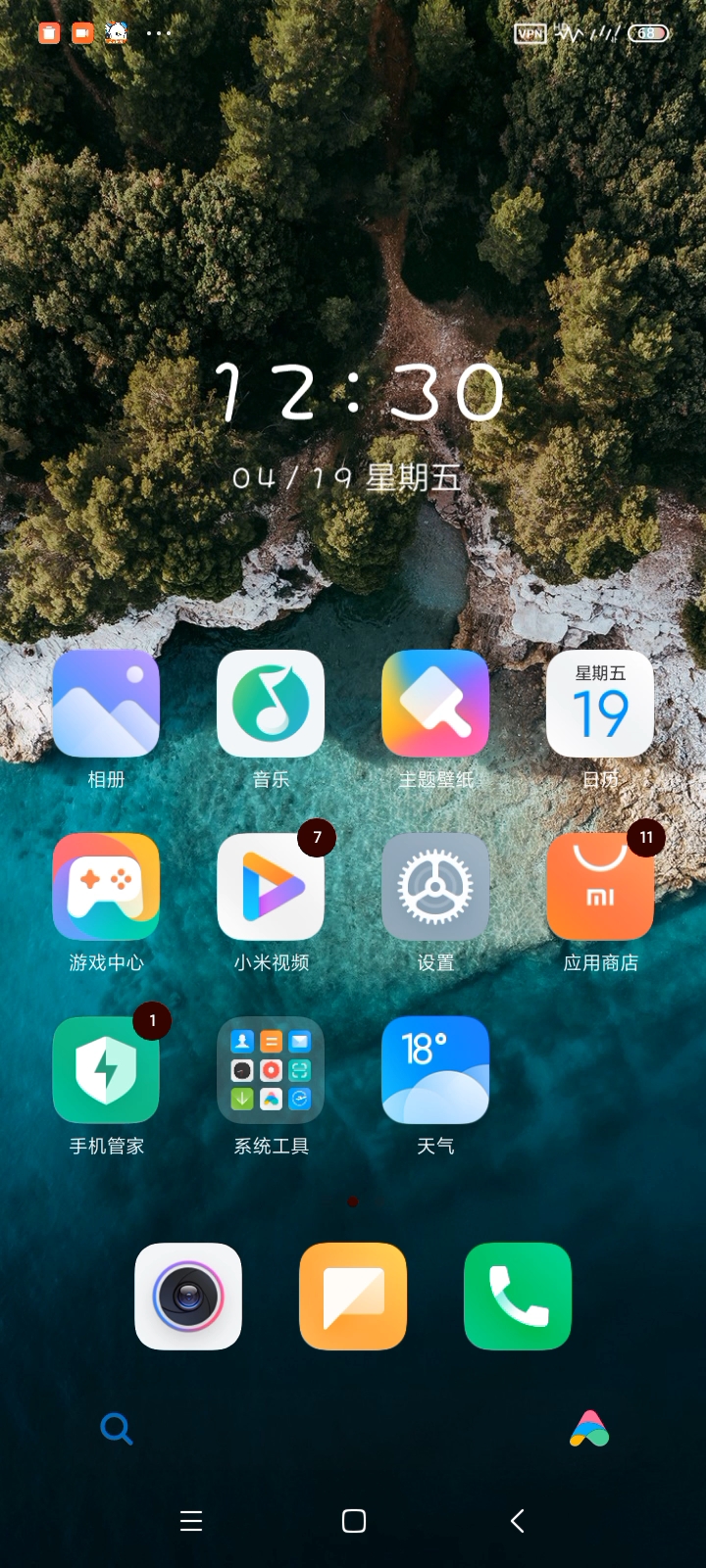Open 主题壁纸 themes app

(x=435, y=704)
